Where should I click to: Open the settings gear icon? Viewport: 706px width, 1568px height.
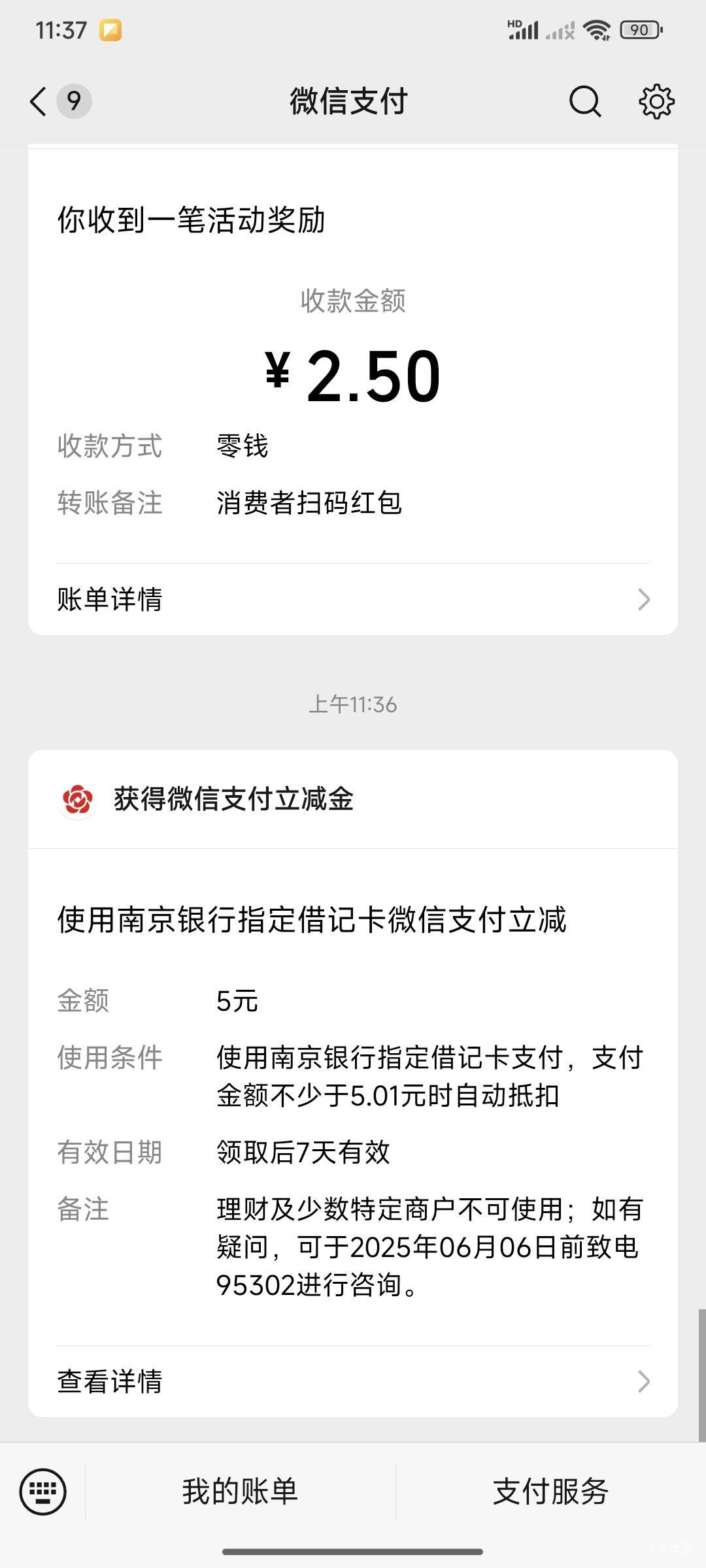click(656, 101)
